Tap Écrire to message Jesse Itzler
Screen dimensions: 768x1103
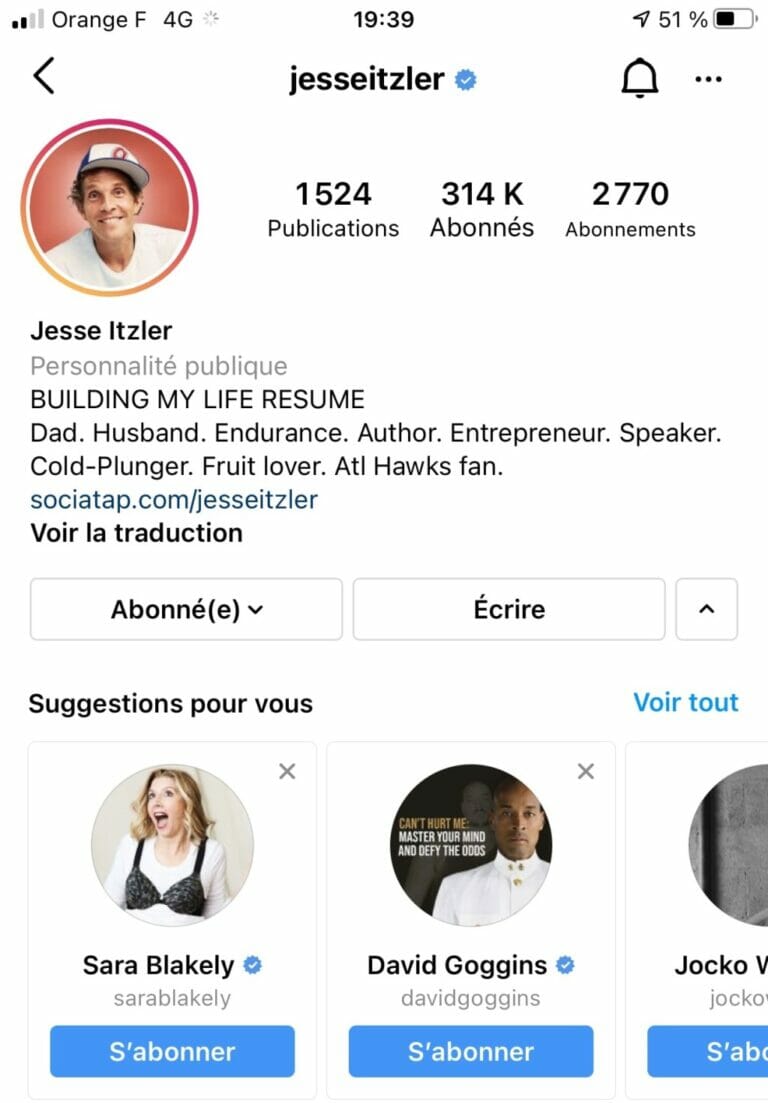point(509,609)
